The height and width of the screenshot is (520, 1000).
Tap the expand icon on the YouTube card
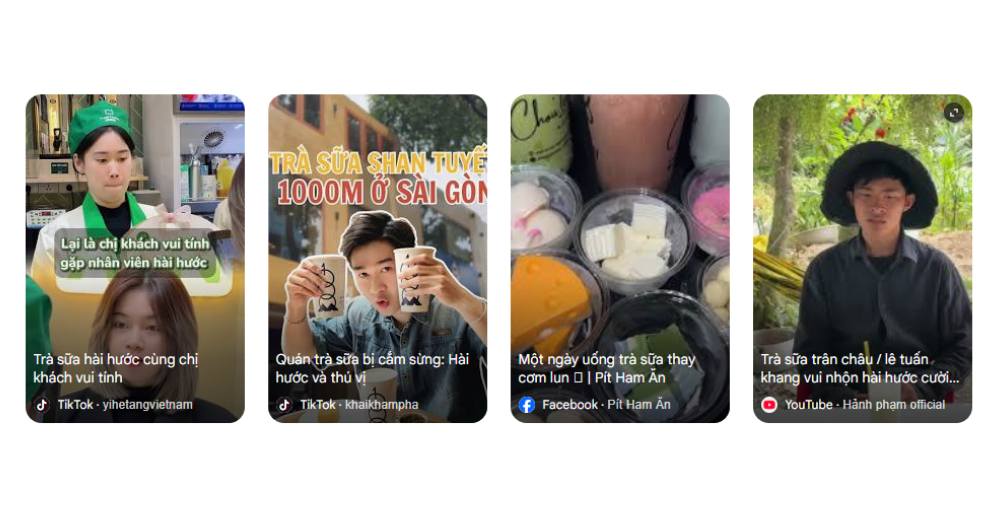(954, 113)
